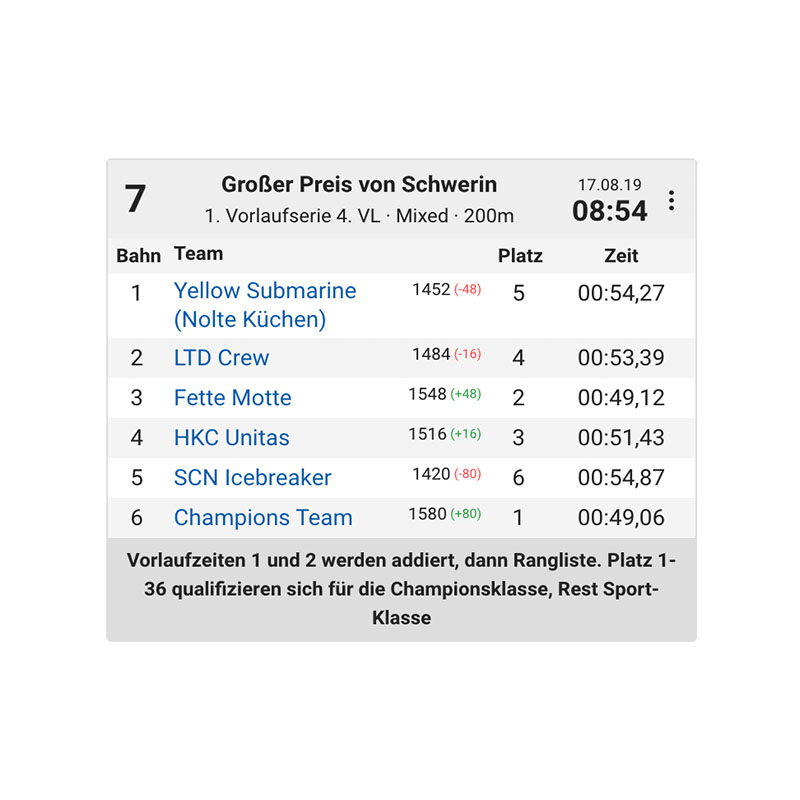Open the overflow menu for race 7
800x800 pixels.
click(x=671, y=200)
